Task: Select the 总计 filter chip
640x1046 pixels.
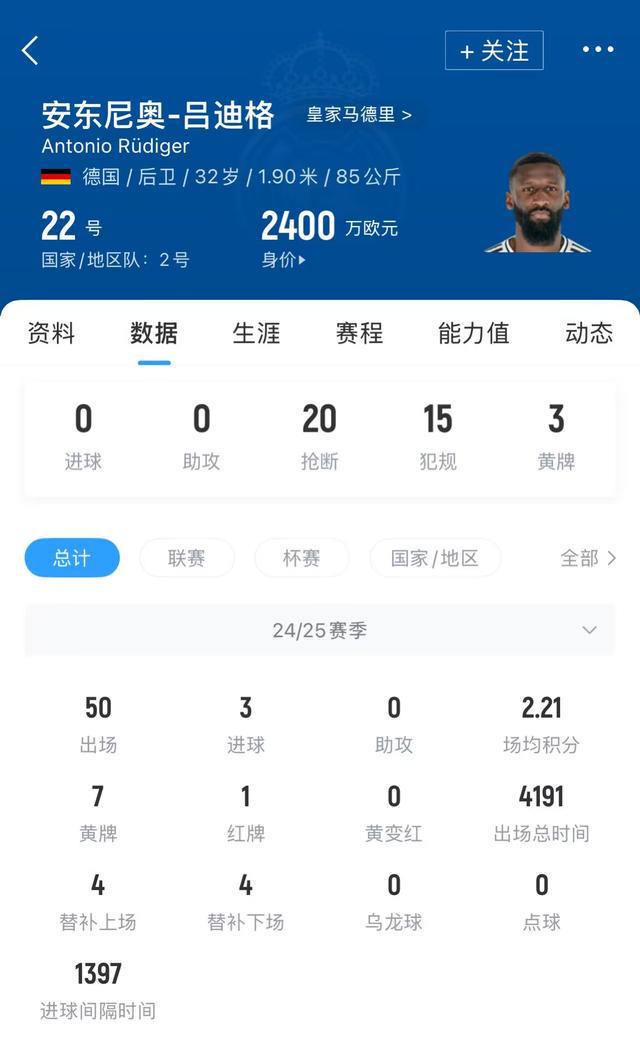Action: coord(72,558)
